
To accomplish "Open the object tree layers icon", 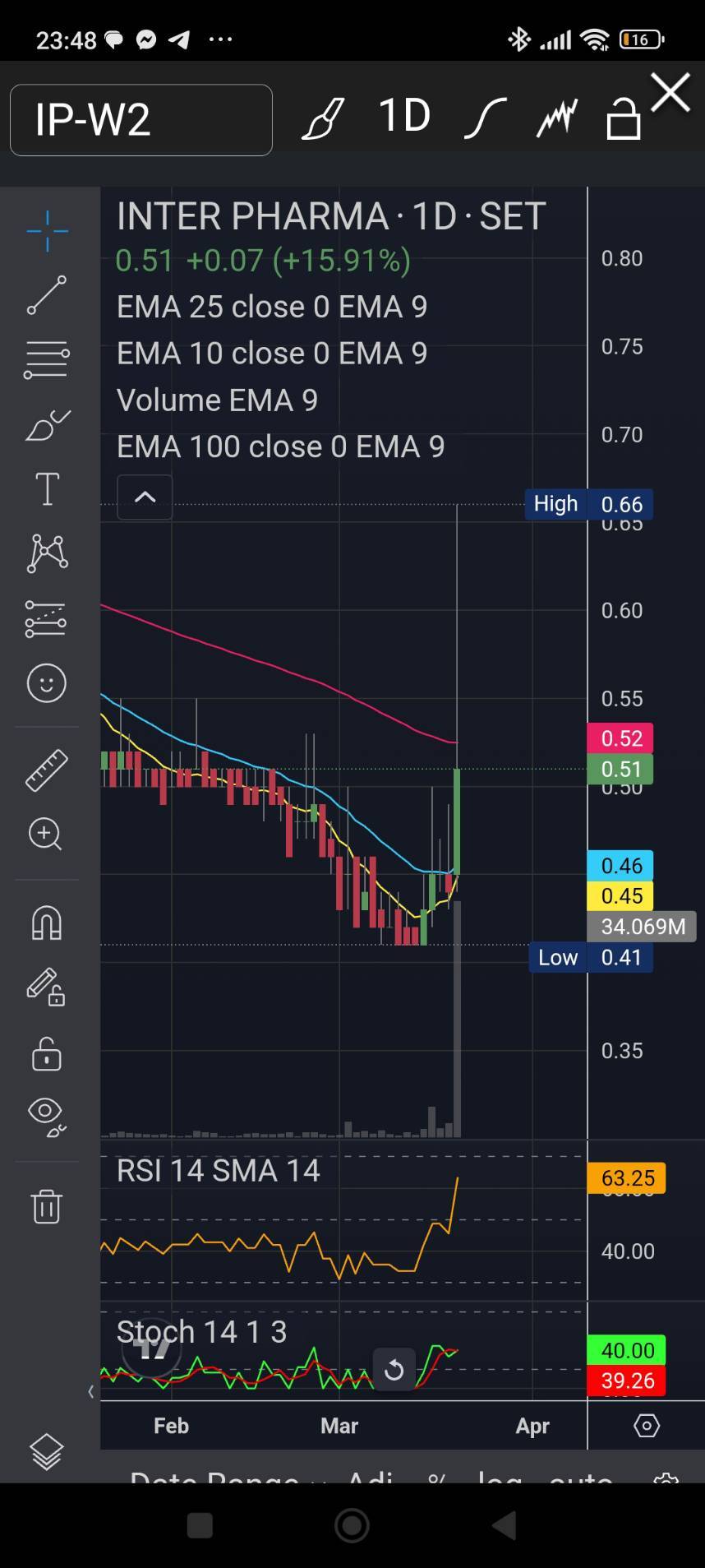I will (x=47, y=1452).
